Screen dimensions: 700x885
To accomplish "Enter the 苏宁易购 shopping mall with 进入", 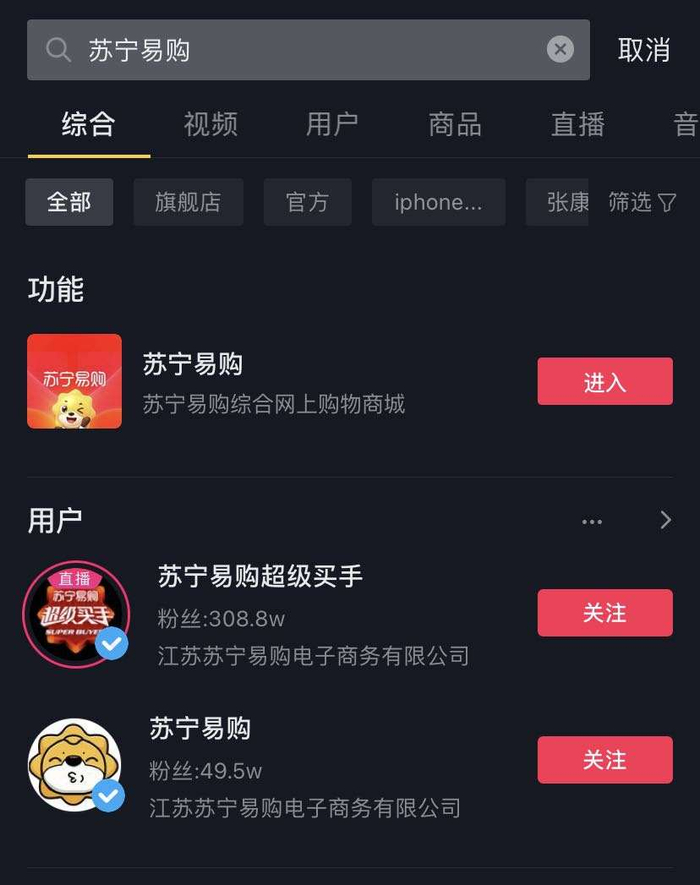I will 604,381.
